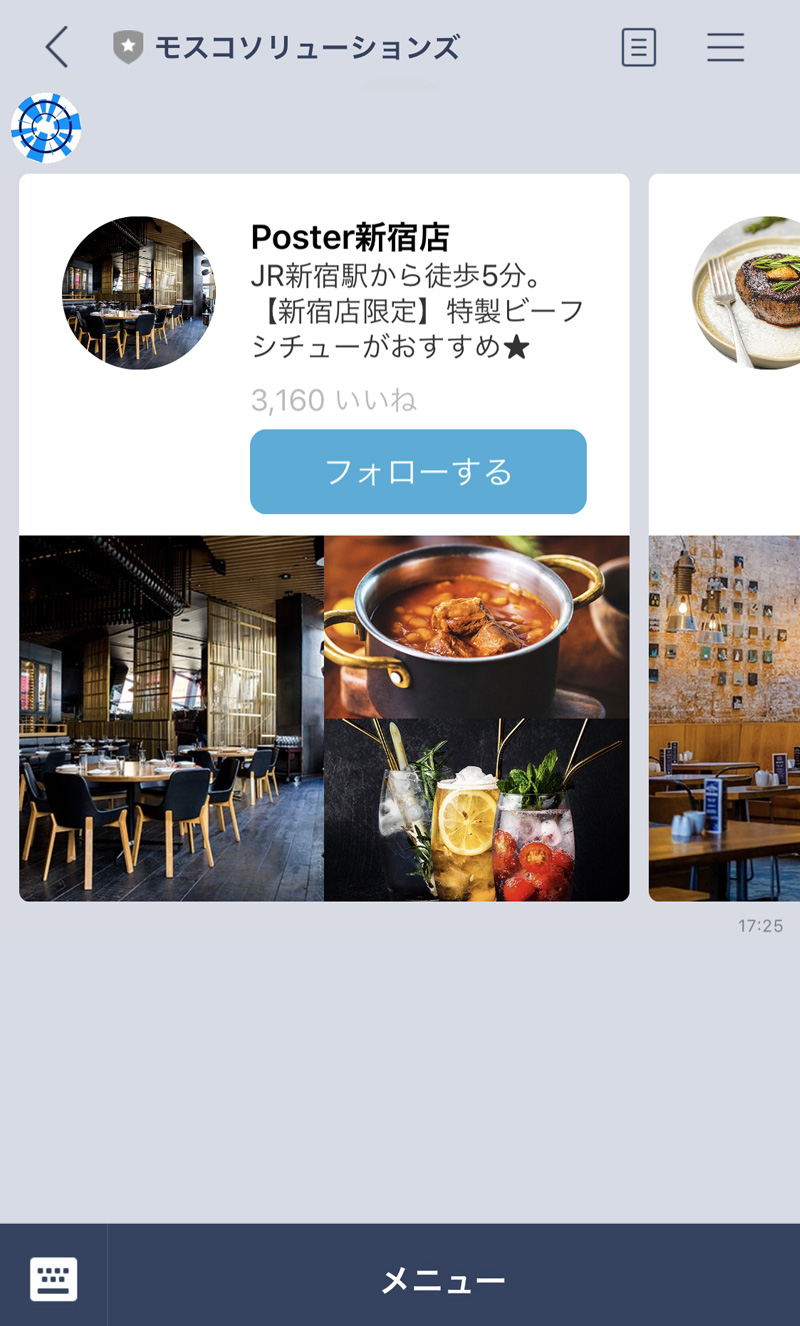Tap the フォローする button for Poster新宿店
The width and height of the screenshot is (800, 1326).
tap(418, 472)
